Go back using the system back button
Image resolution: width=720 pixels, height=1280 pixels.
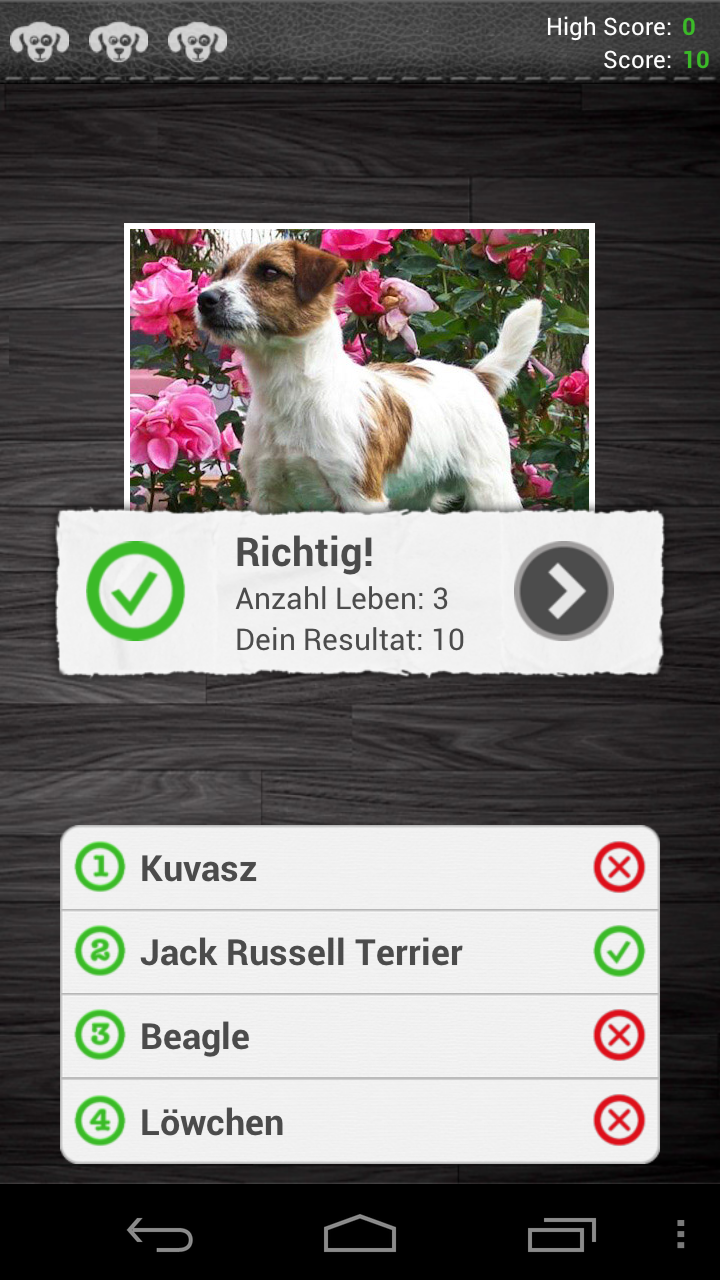click(x=160, y=1234)
